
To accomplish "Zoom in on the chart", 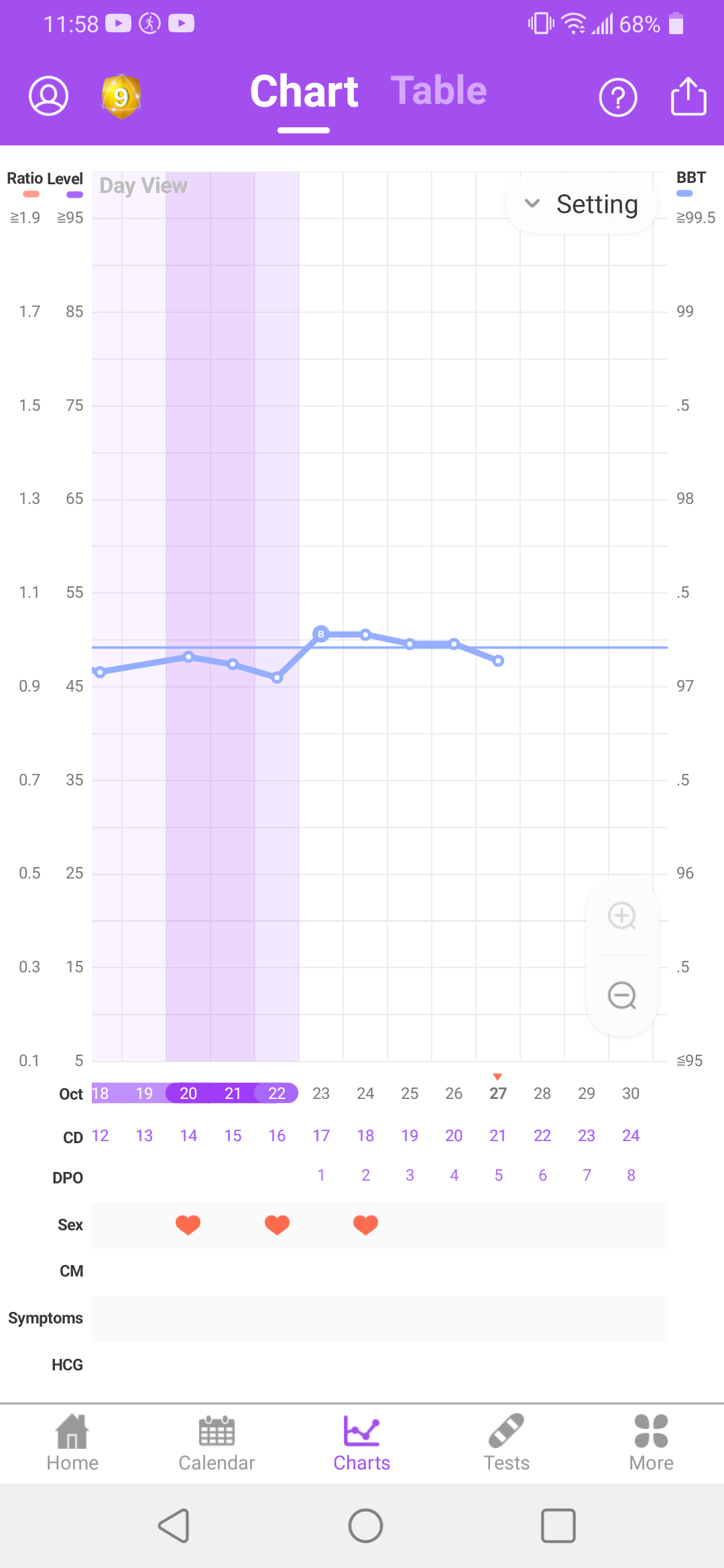I will (x=622, y=916).
